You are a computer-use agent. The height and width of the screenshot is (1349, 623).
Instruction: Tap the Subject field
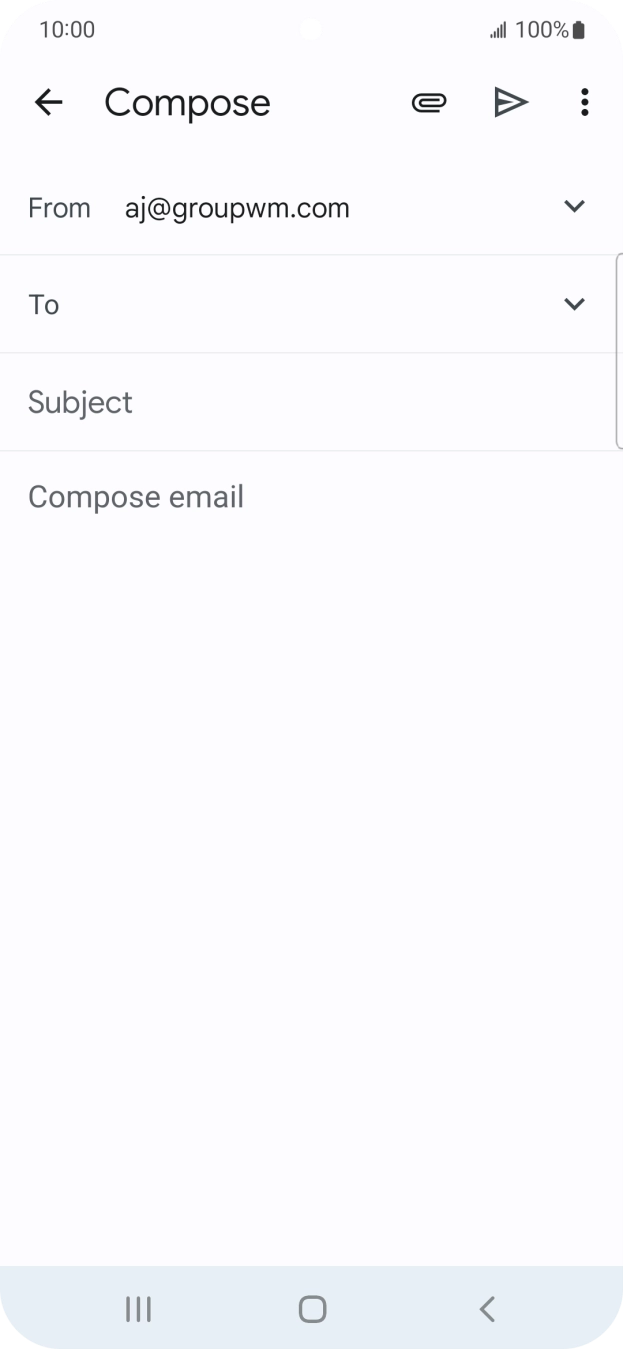[308, 402]
